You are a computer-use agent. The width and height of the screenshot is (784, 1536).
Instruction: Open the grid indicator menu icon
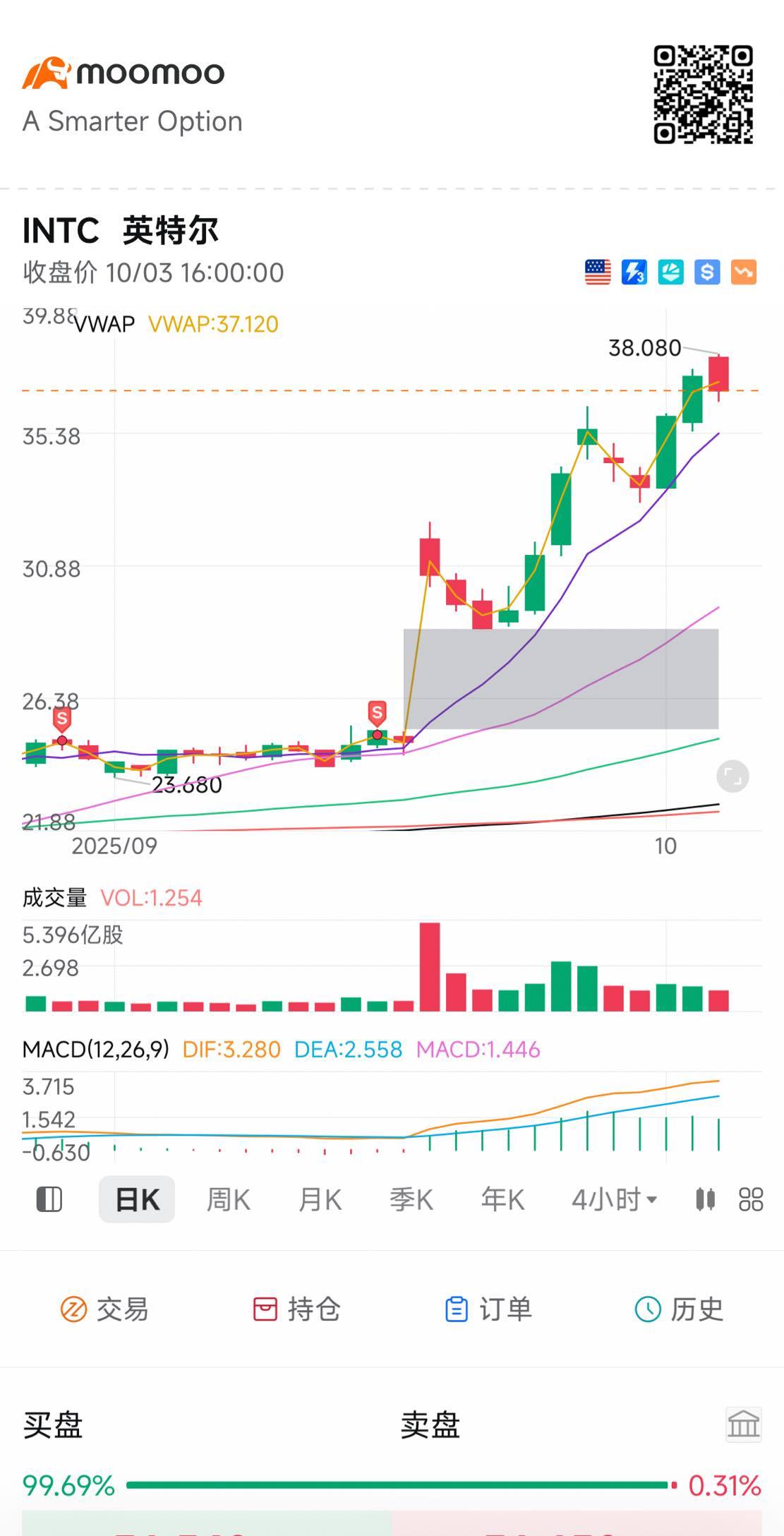click(x=750, y=1198)
